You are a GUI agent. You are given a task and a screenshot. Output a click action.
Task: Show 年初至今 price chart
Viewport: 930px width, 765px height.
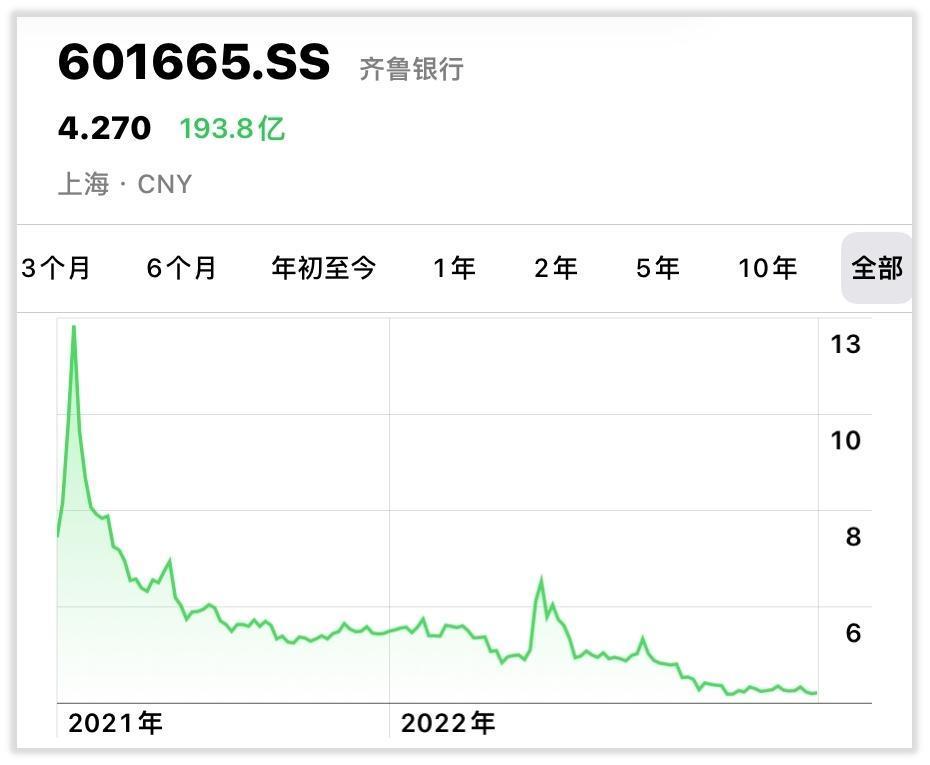coord(324,268)
